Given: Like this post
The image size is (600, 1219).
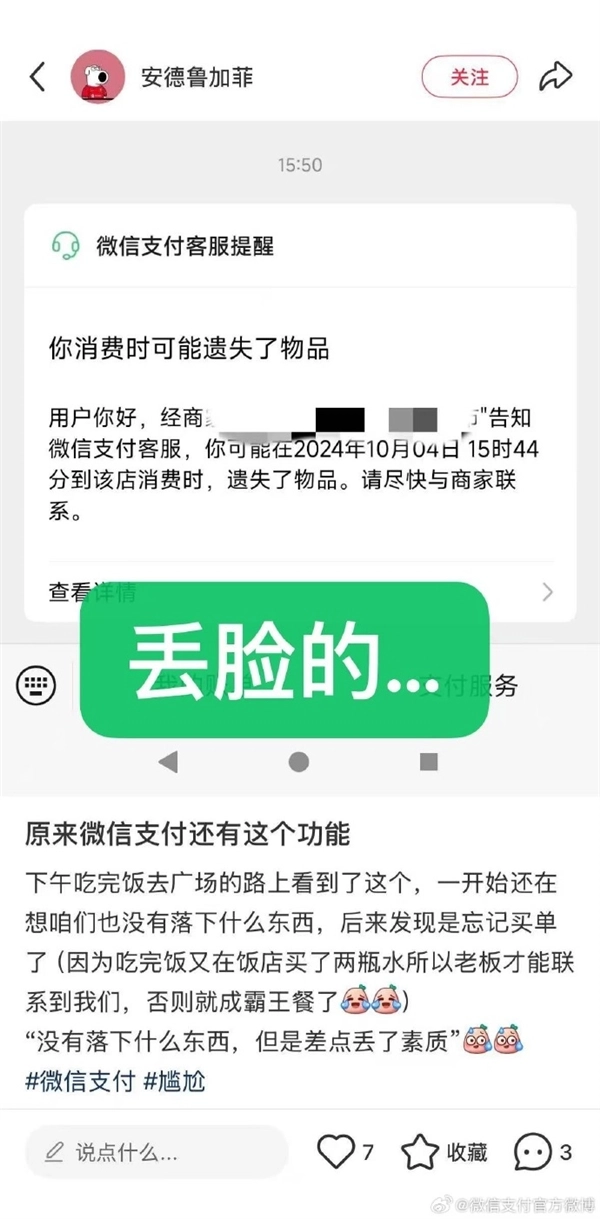Looking at the screenshot, I should [336, 1152].
